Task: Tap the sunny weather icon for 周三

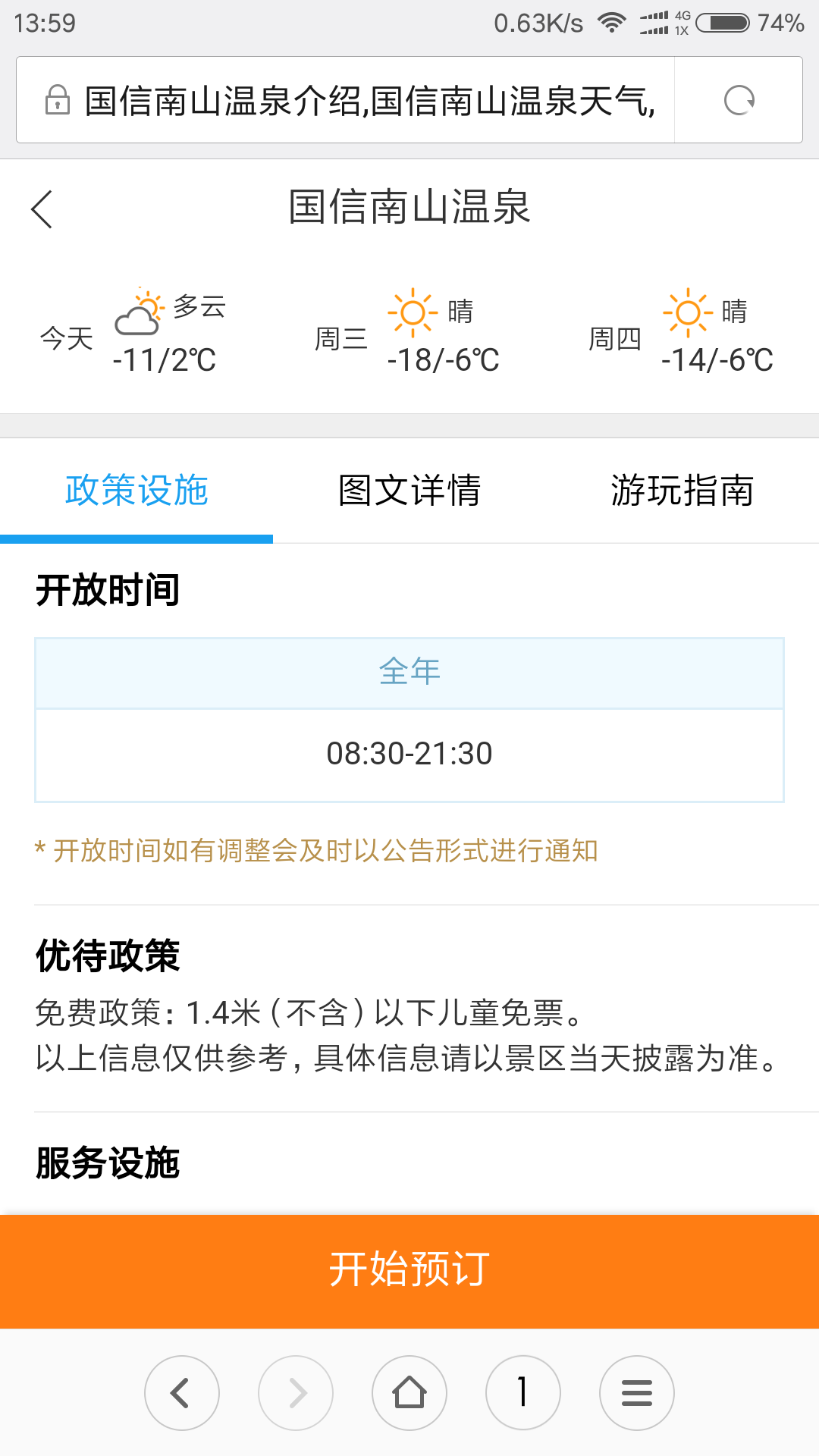Action: 412,314
